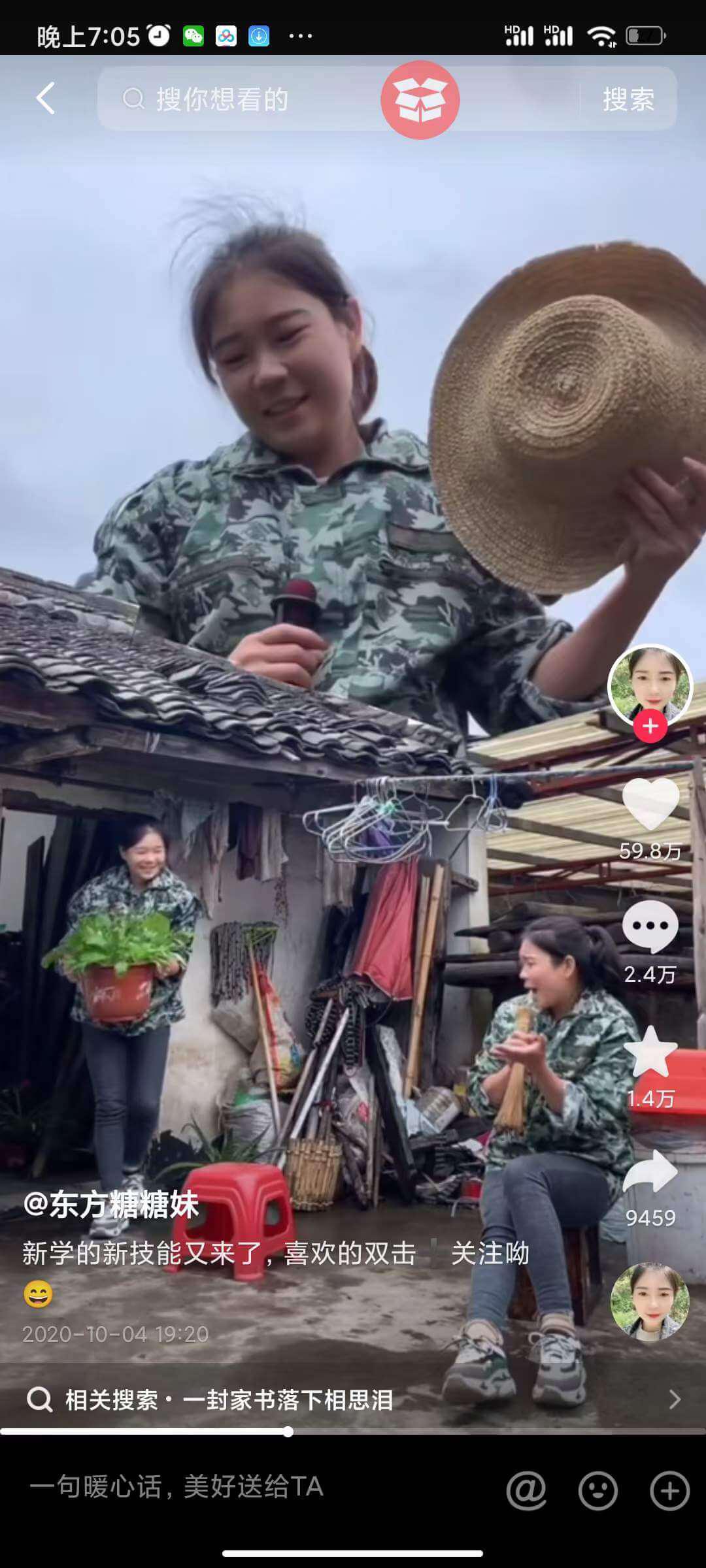Open the comments bubble
This screenshot has width=706, height=1568.
tap(650, 926)
